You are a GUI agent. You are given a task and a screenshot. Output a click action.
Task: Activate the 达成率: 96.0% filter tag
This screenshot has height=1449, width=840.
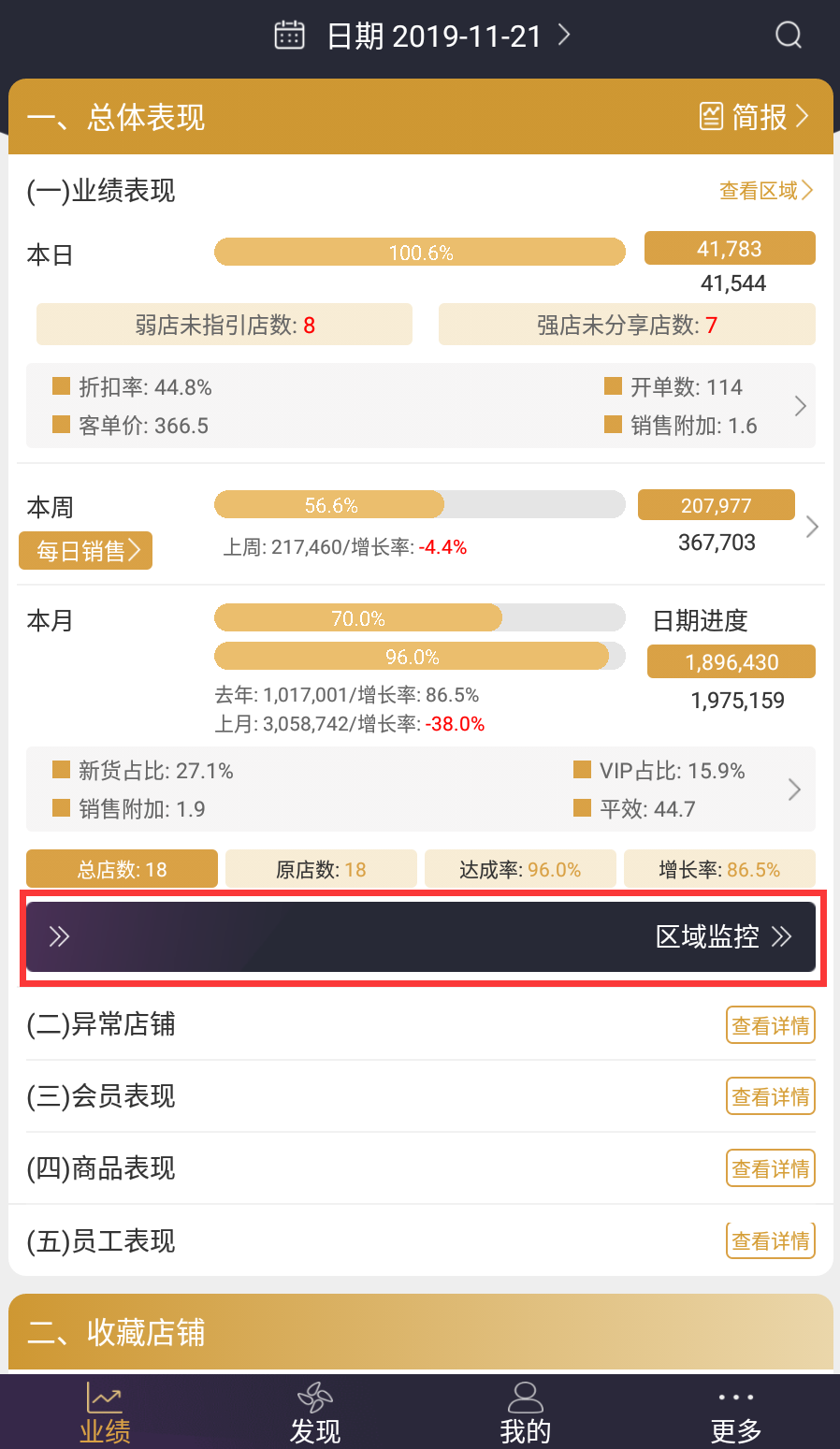520,869
